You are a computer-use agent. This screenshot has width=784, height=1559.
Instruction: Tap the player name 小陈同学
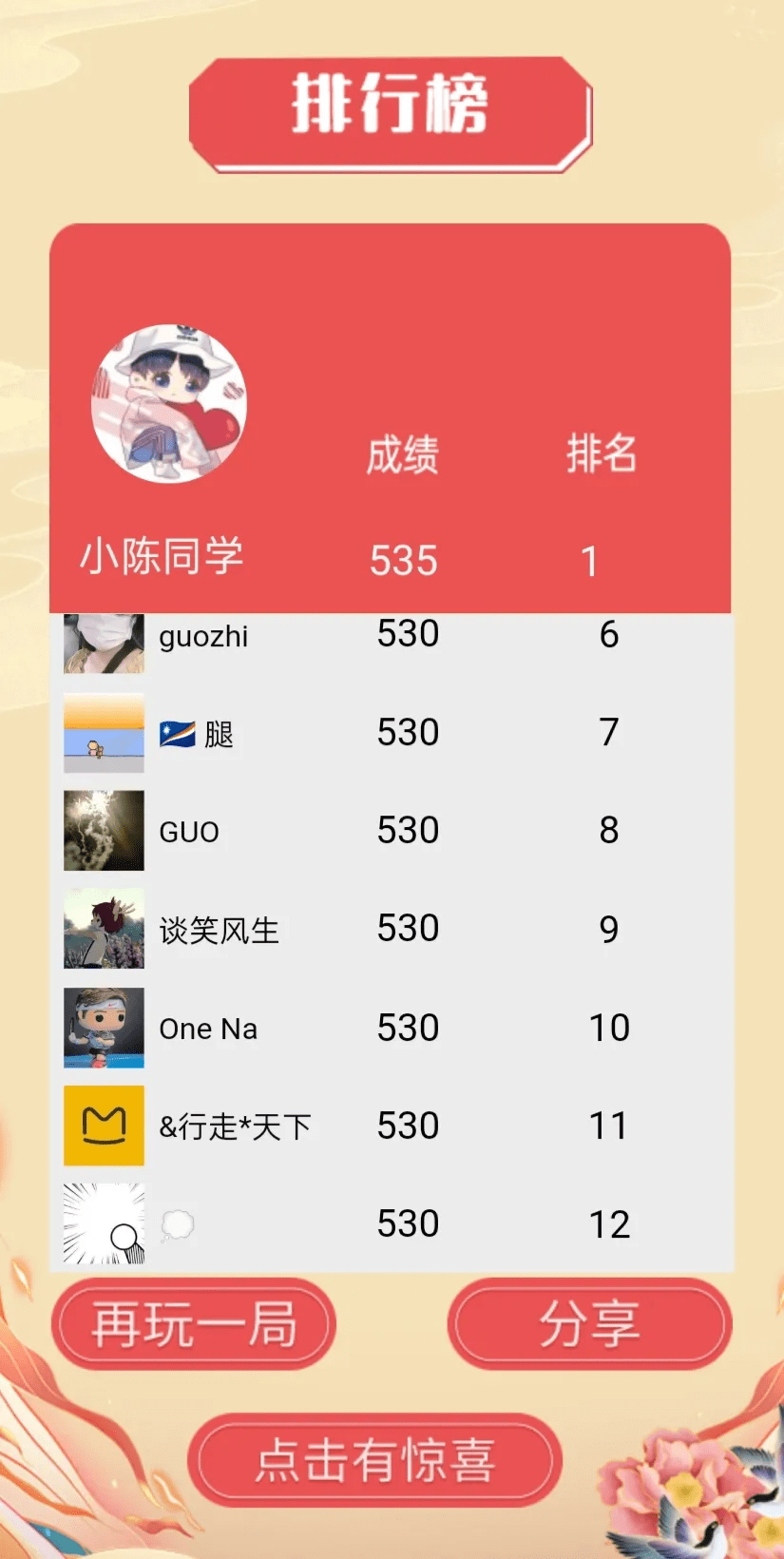pyautogui.click(x=162, y=559)
